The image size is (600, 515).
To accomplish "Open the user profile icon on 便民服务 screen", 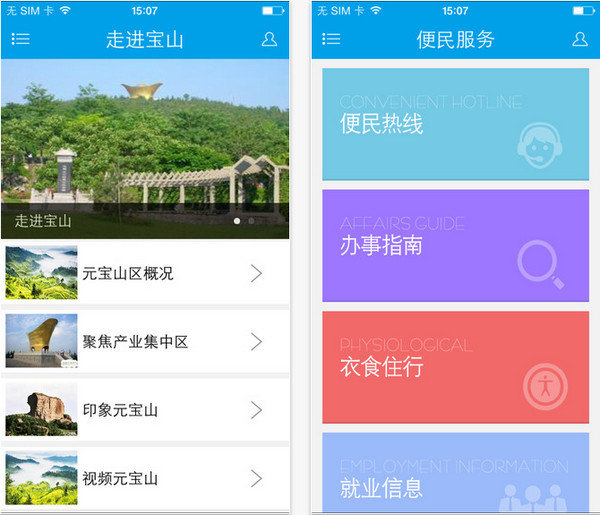I will click(580, 39).
